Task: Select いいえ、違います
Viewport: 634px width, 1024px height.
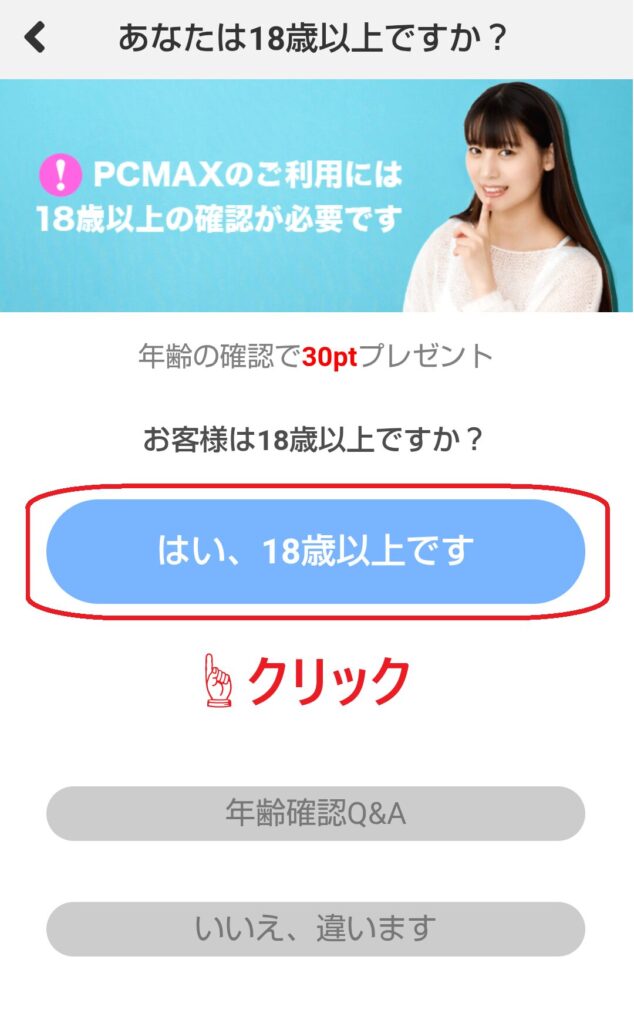Action: 315,928
